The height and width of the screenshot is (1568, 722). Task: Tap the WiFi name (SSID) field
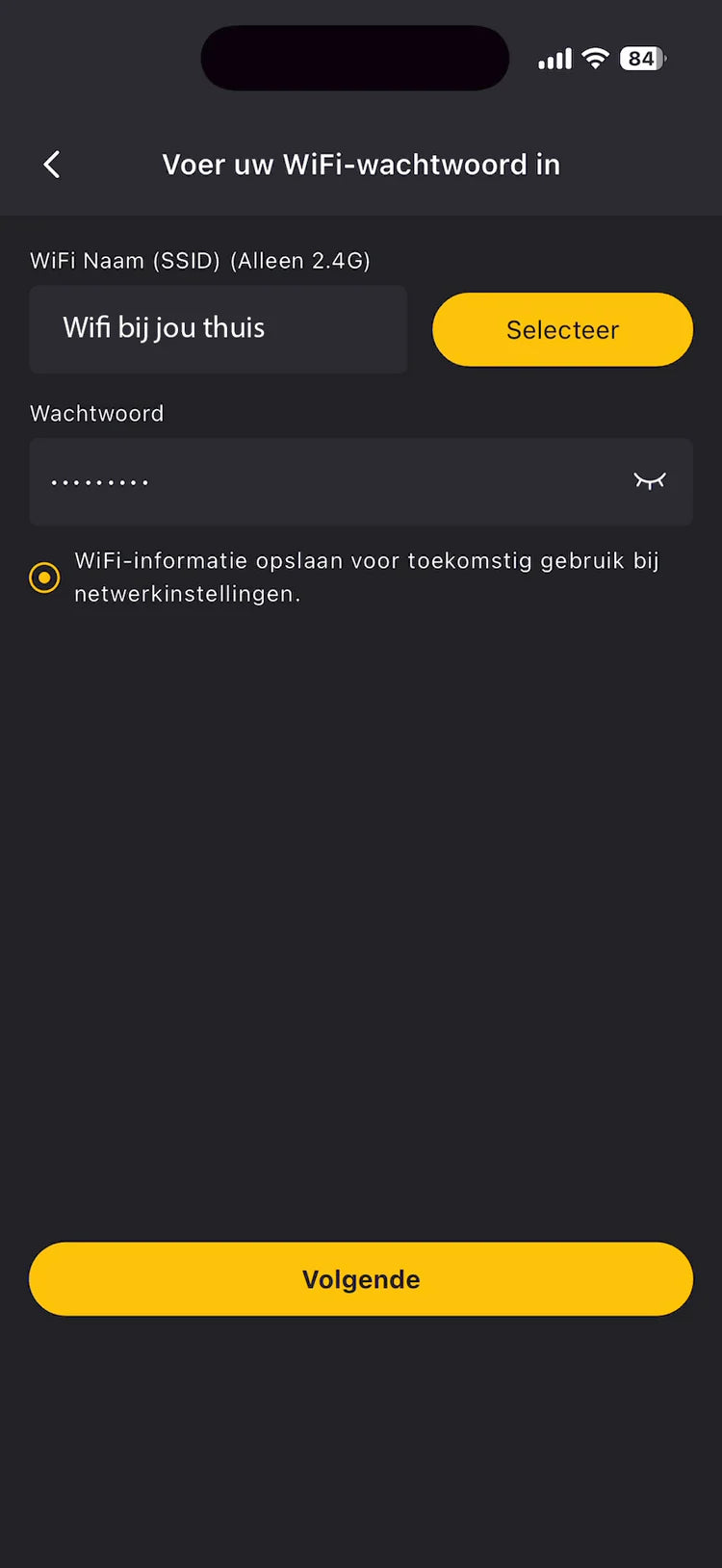[x=219, y=329]
